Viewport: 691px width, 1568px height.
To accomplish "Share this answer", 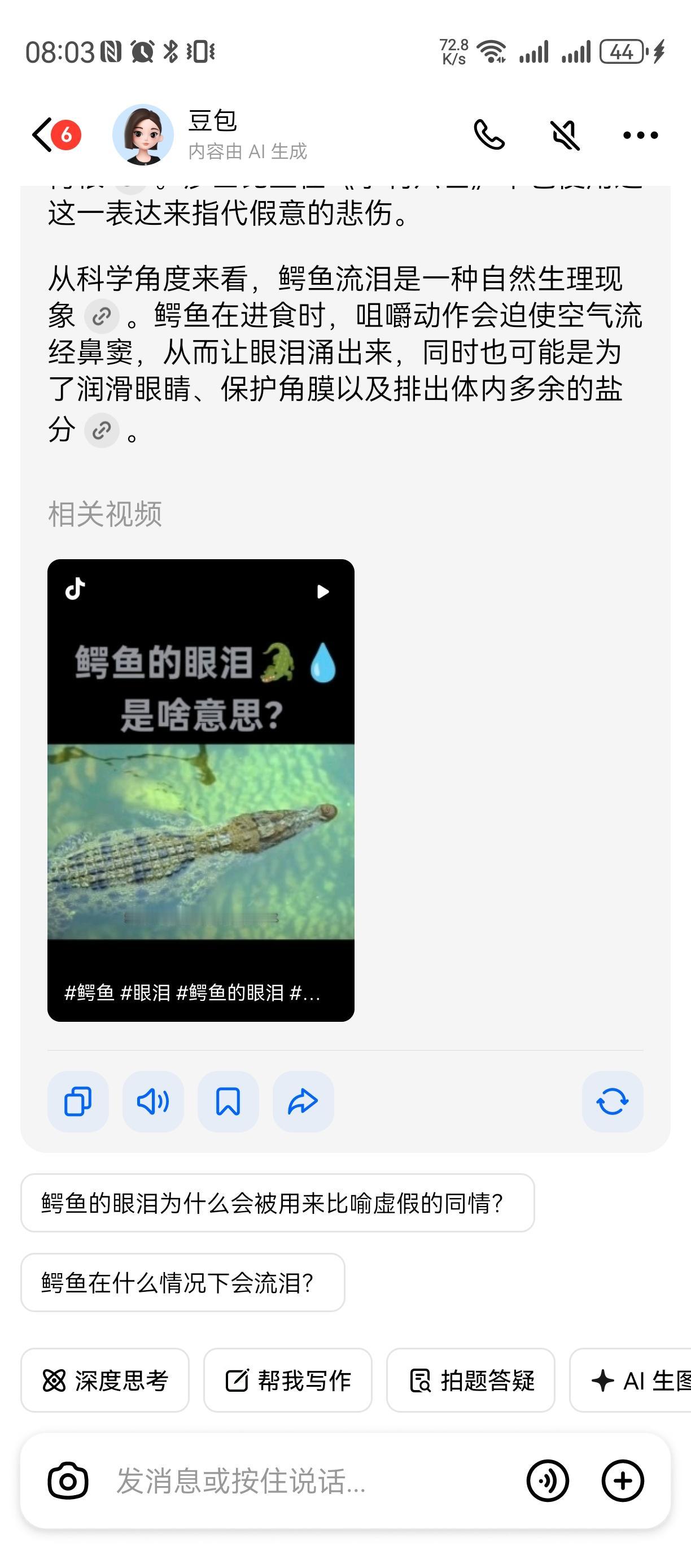I will (x=303, y=1102).
